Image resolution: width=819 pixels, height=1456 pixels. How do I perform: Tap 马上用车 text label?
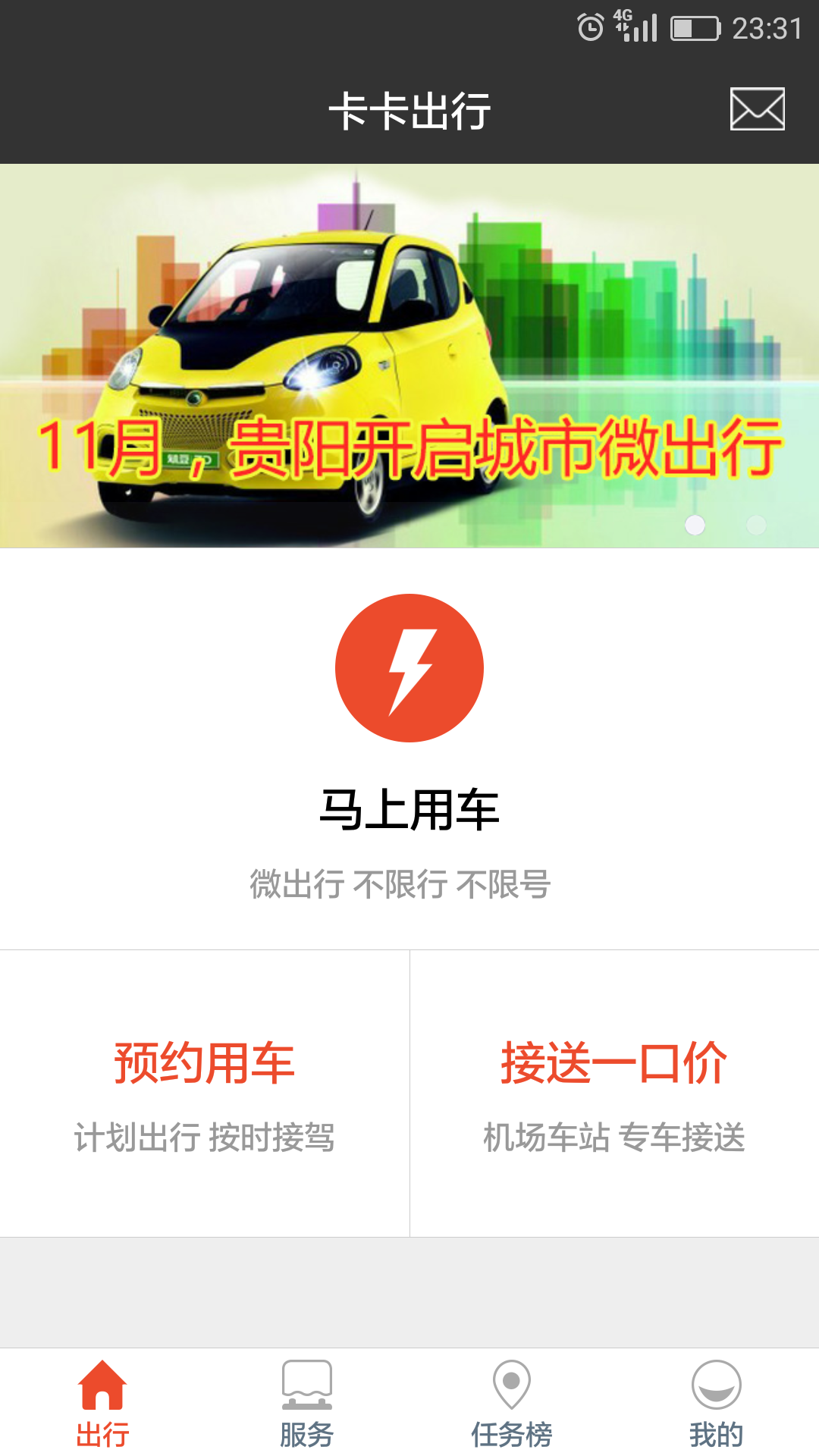(x=409, y=810)
